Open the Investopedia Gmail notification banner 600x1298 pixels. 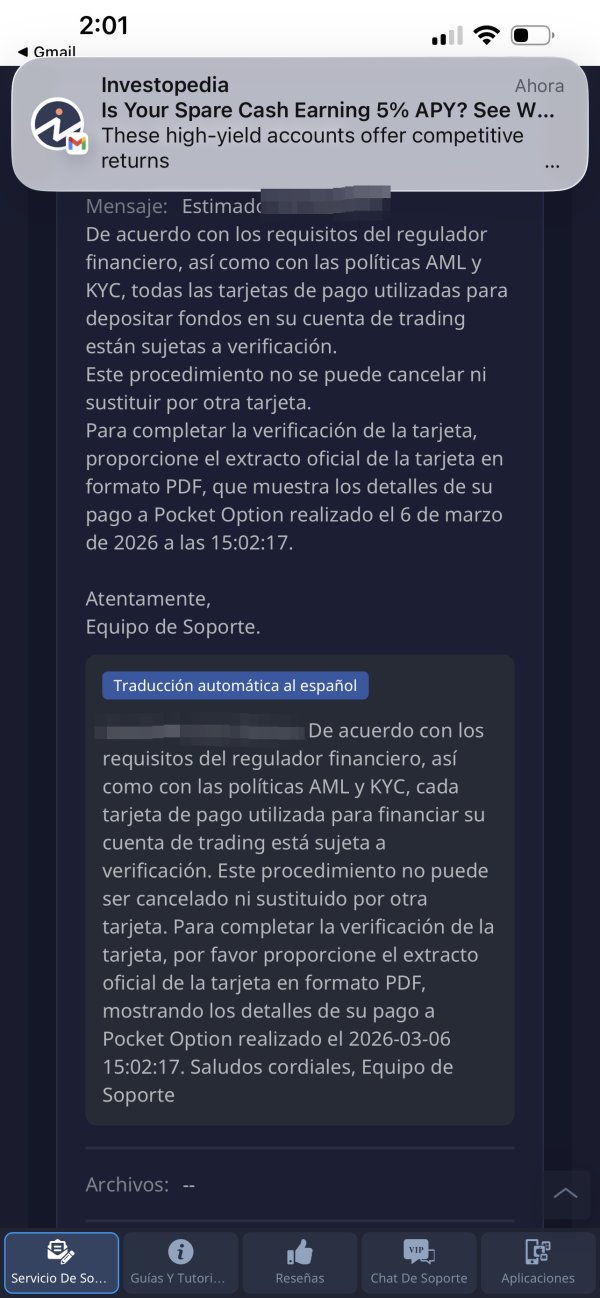tap(300, 123)
